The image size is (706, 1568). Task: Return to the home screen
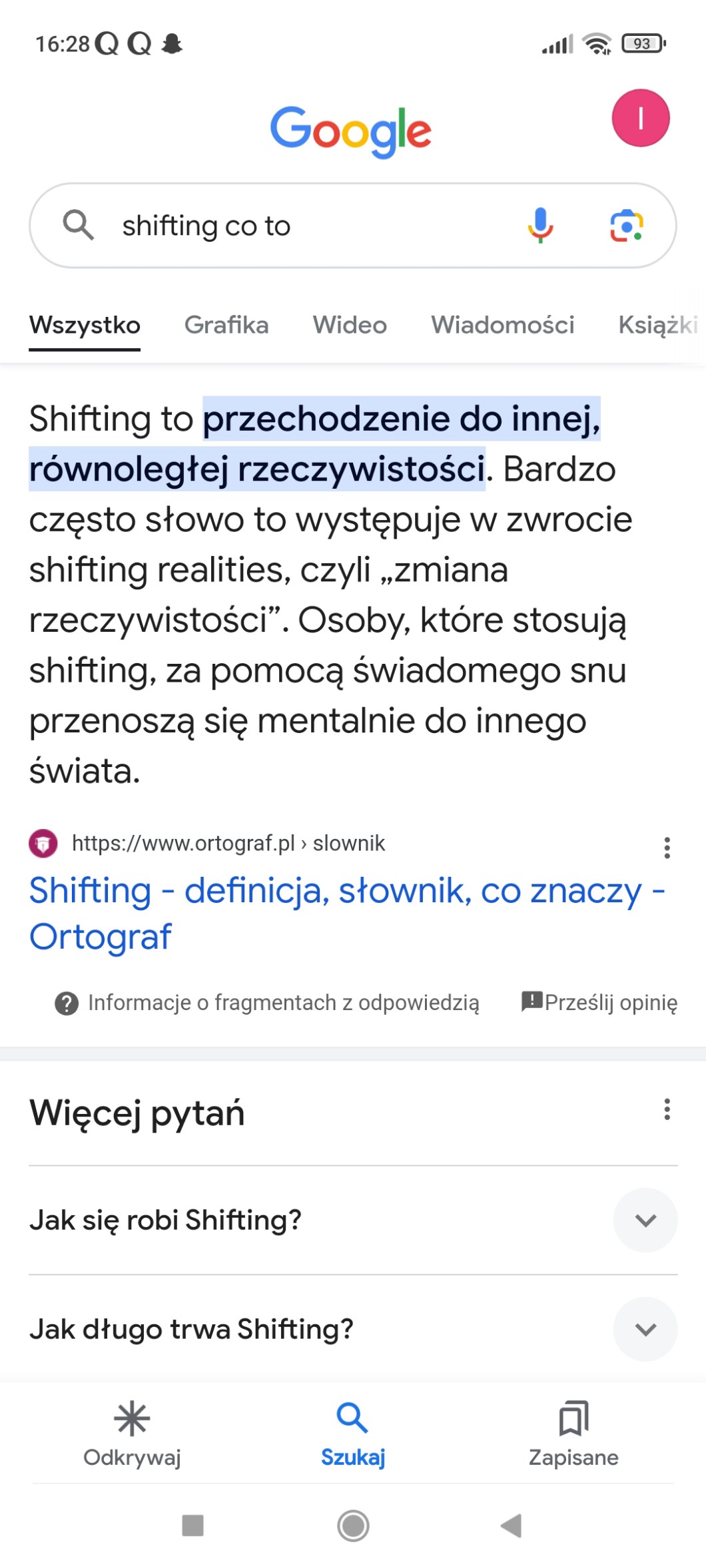[353, 1525]
